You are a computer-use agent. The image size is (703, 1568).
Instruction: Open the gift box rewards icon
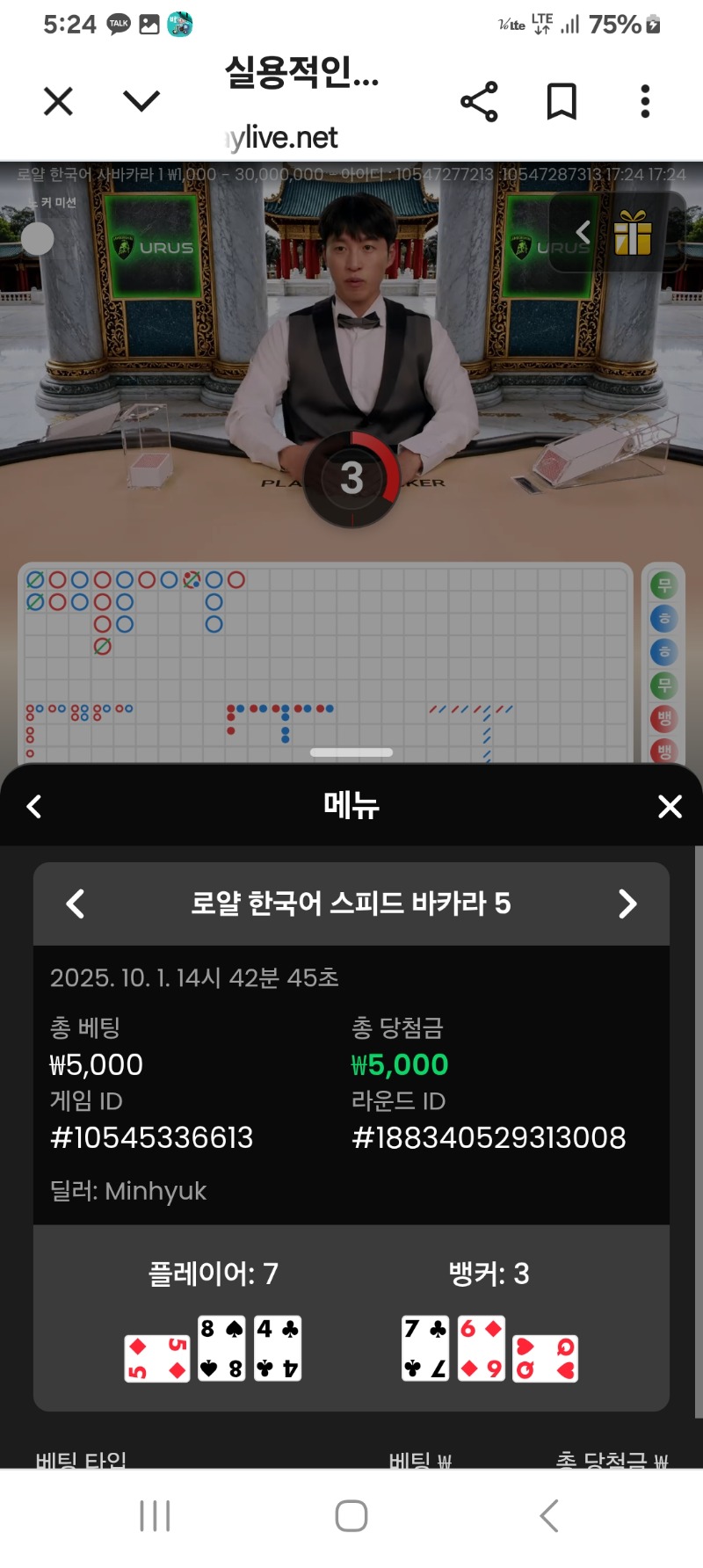(633, 233)
